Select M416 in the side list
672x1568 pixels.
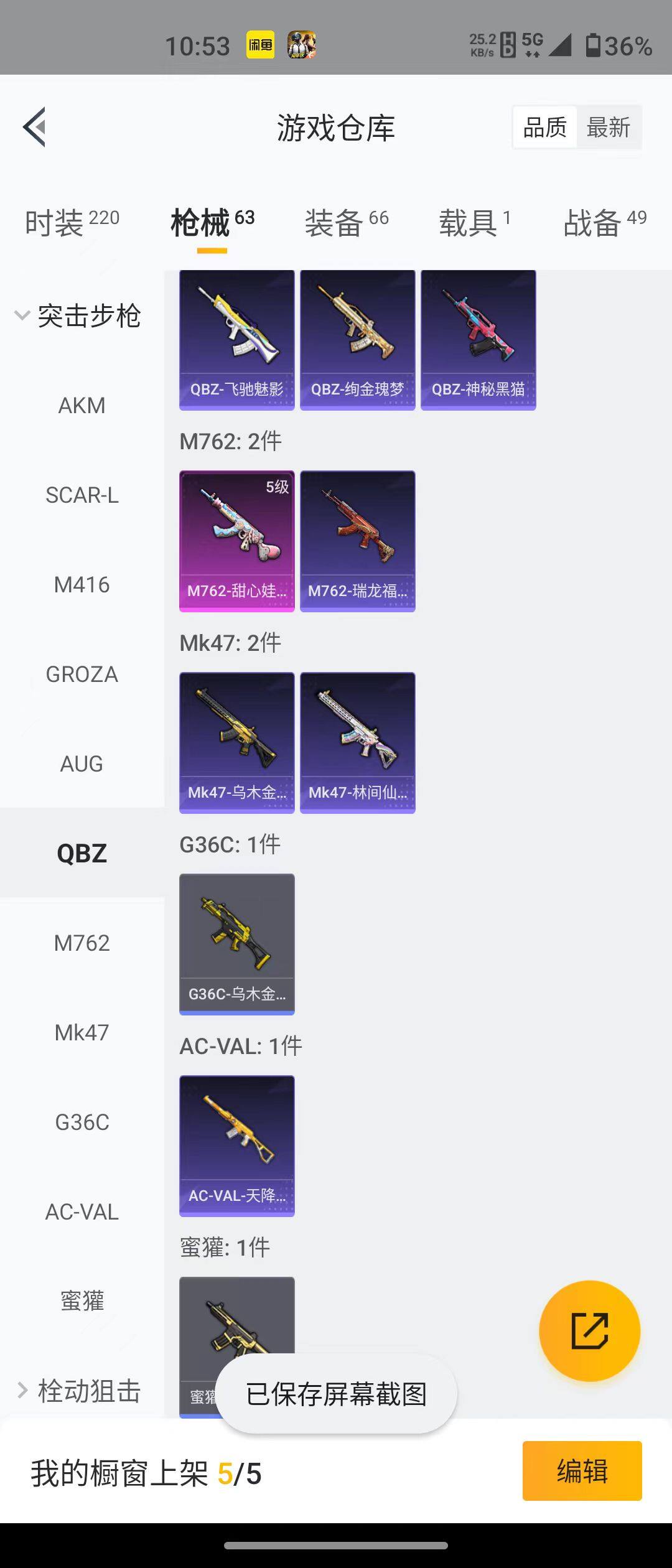click(x=82, y=585)
